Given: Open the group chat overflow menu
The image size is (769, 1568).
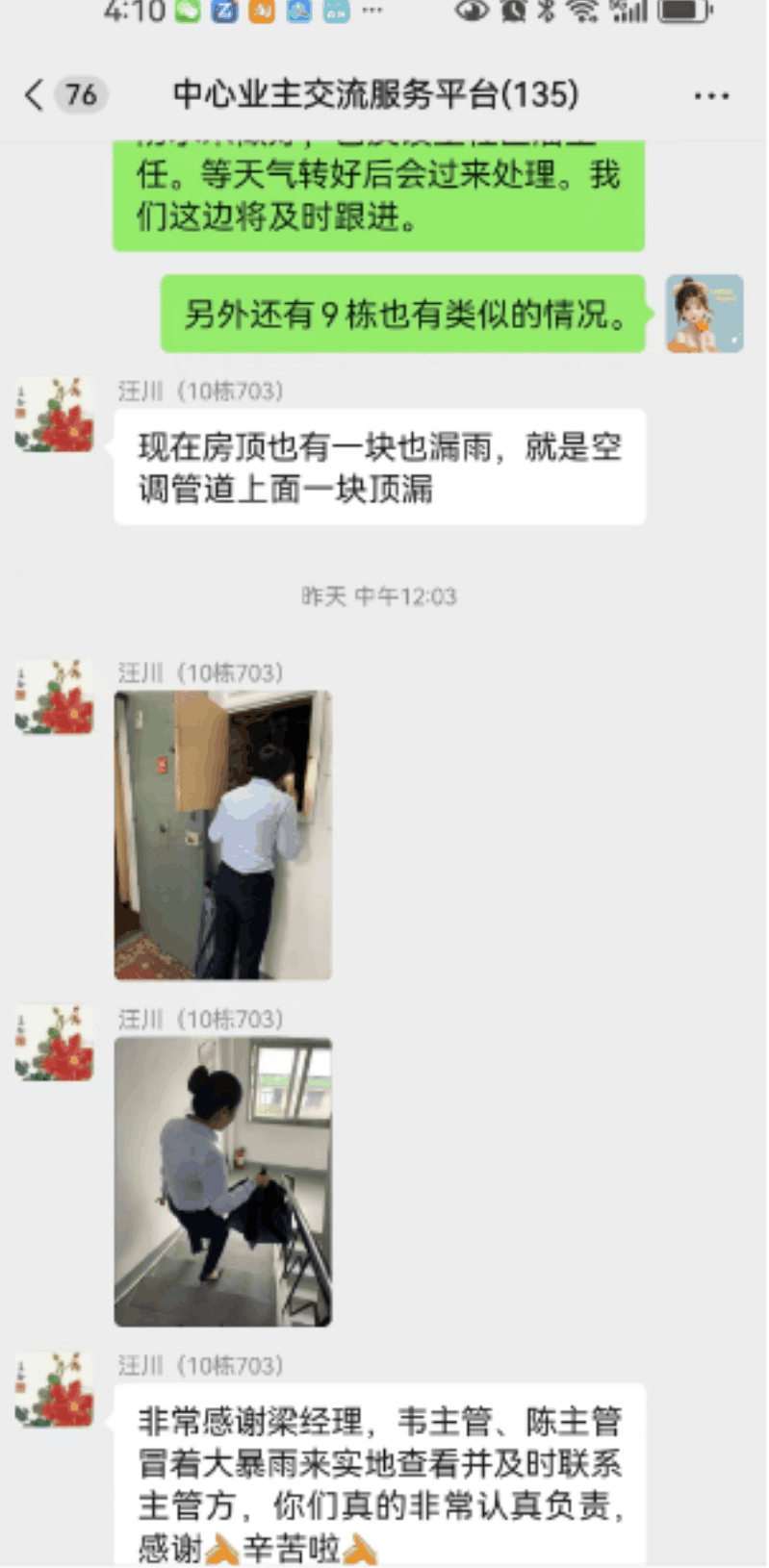Looking at the screenshot, I should coord(711,95).
